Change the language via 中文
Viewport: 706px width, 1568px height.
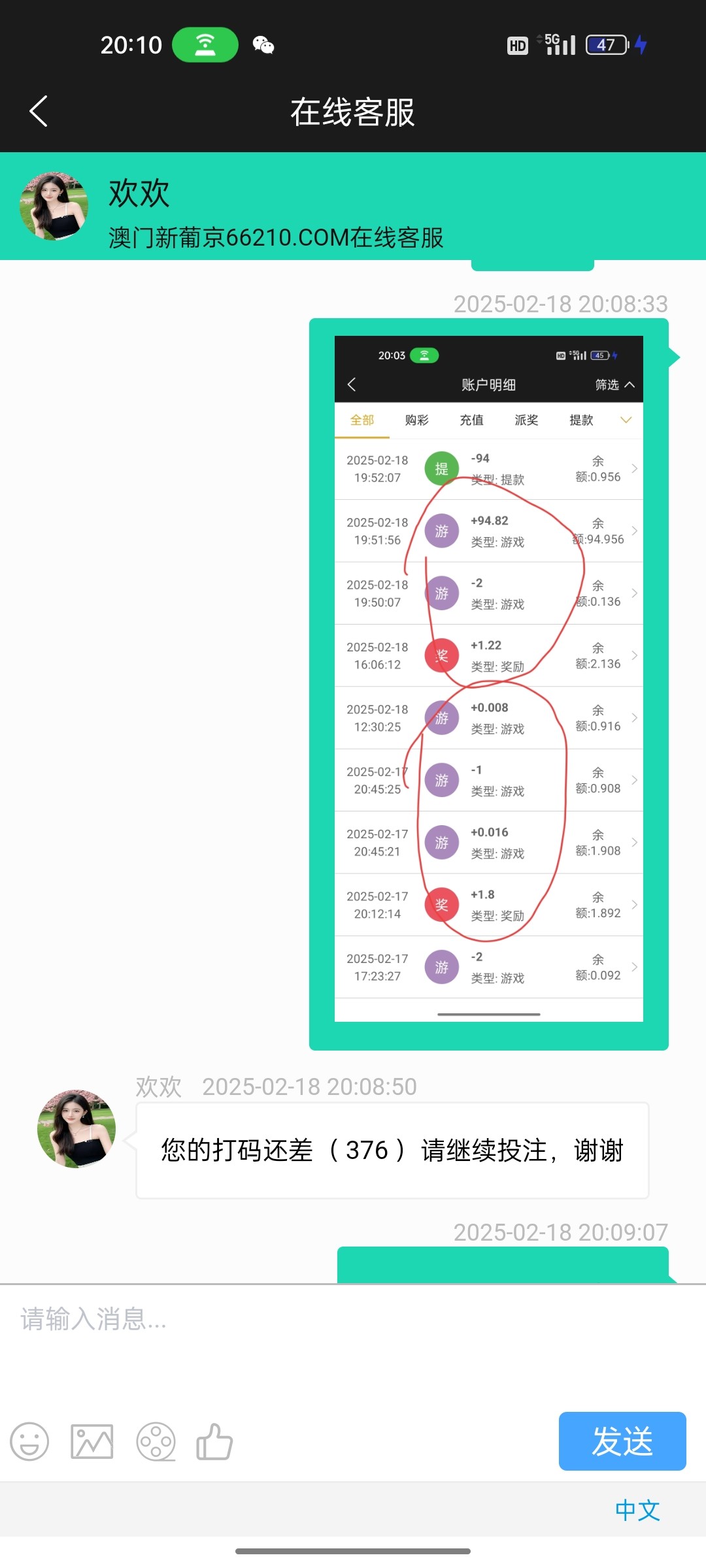[637, 1511]
